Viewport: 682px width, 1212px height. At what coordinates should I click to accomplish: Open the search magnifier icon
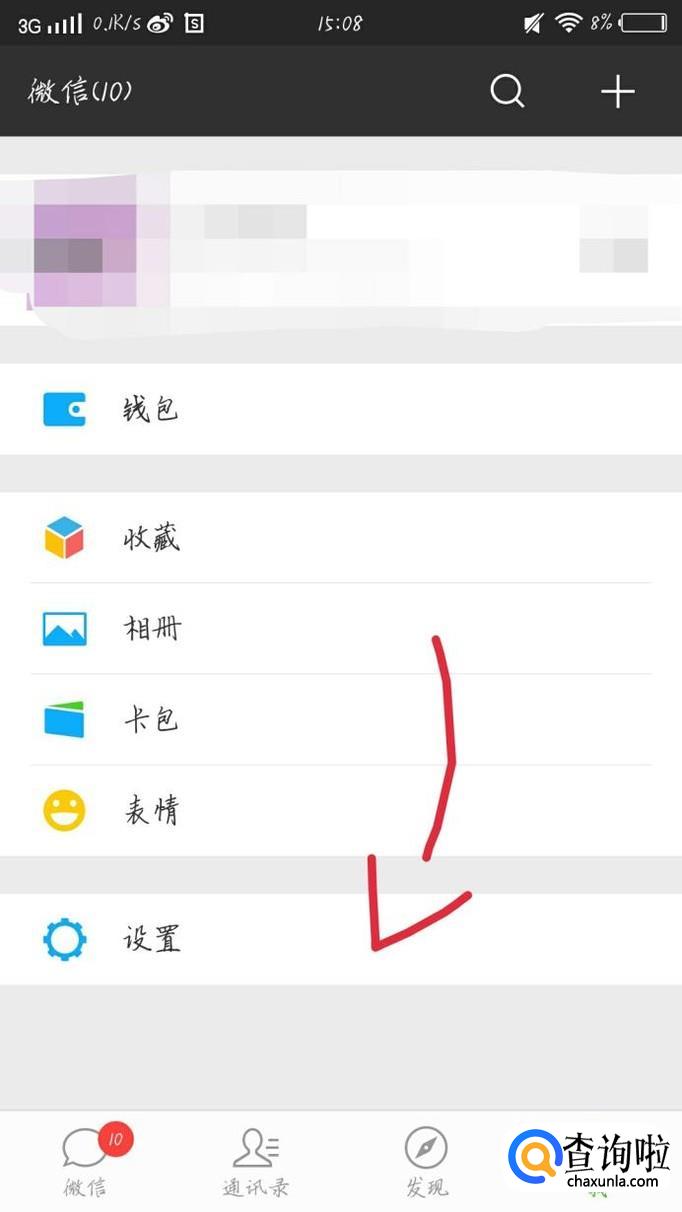tap(507, 92)
